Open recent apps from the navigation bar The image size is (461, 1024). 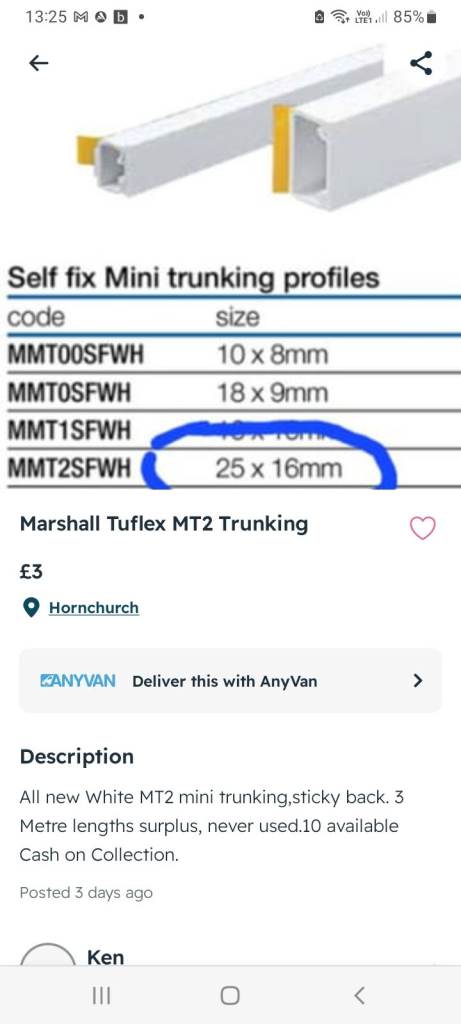(x=101, y=995)
